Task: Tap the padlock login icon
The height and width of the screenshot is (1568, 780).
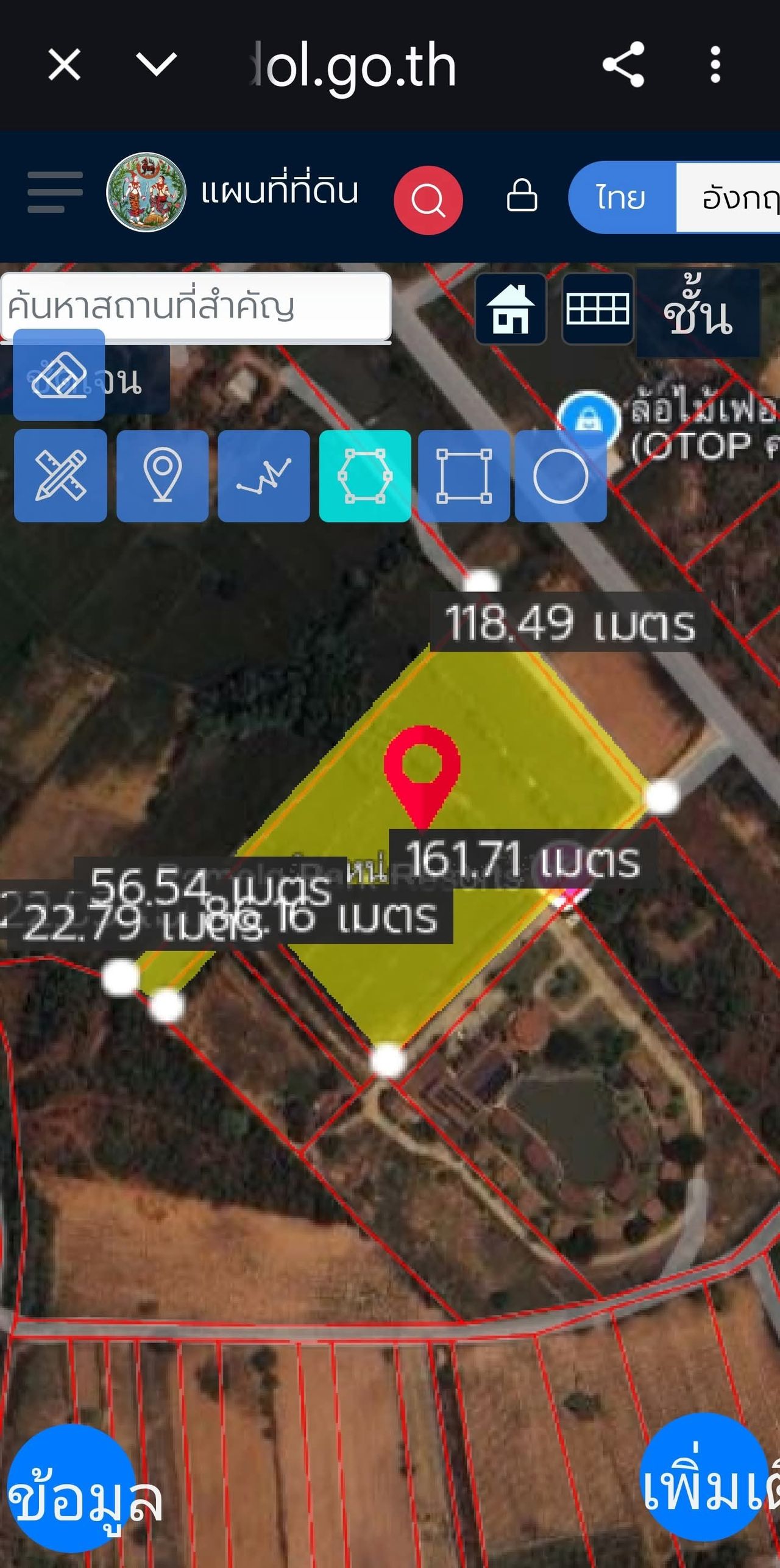Action: pyautogui.click(x=522, y=196)
